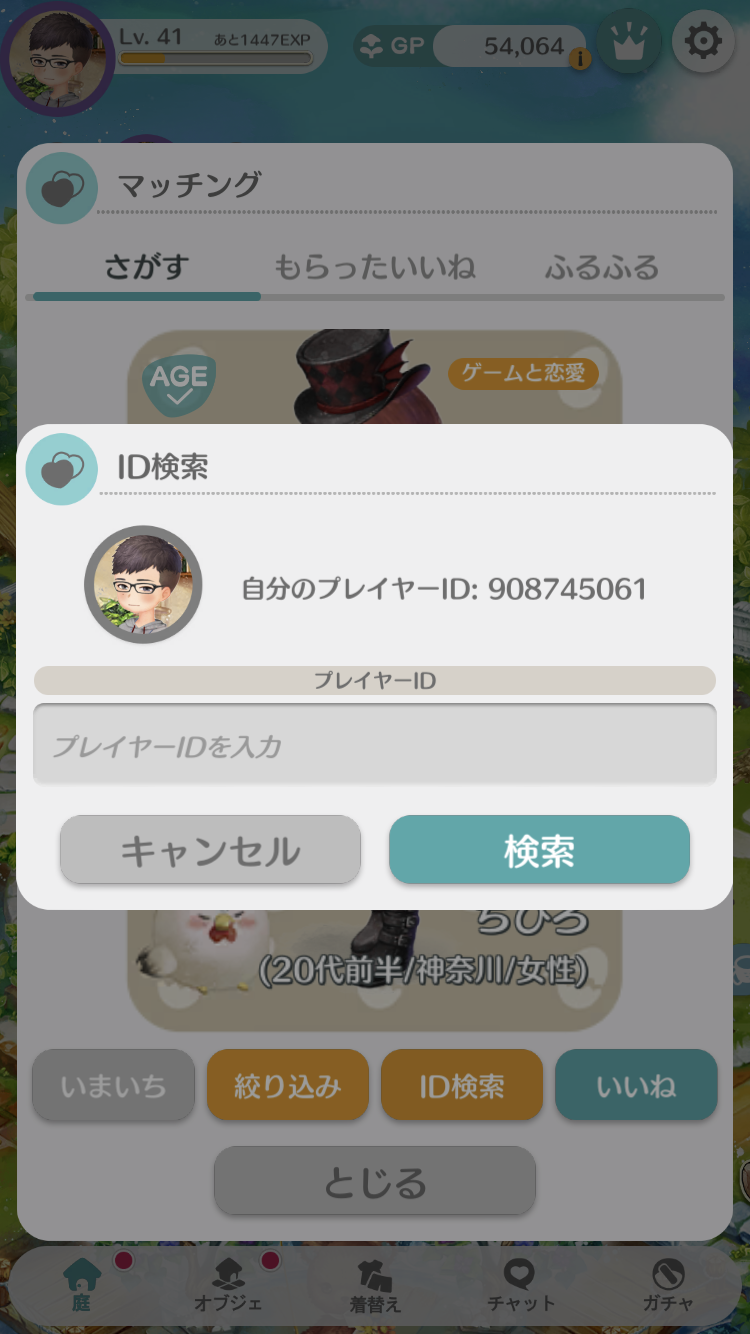Open the オブジェ tab

click(228, 1283)
